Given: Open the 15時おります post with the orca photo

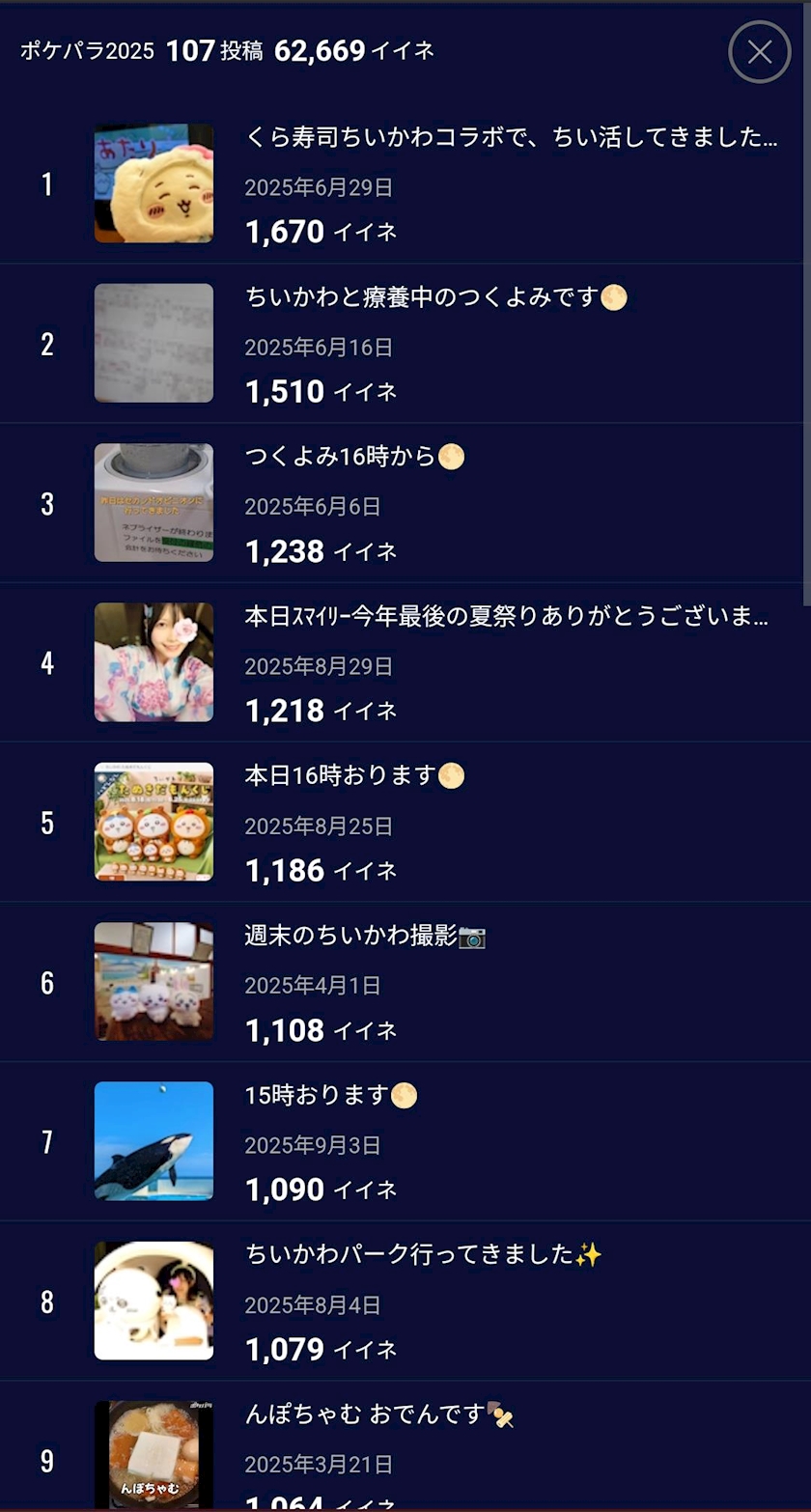Looking at the screenshot, I should (405, 1141).
